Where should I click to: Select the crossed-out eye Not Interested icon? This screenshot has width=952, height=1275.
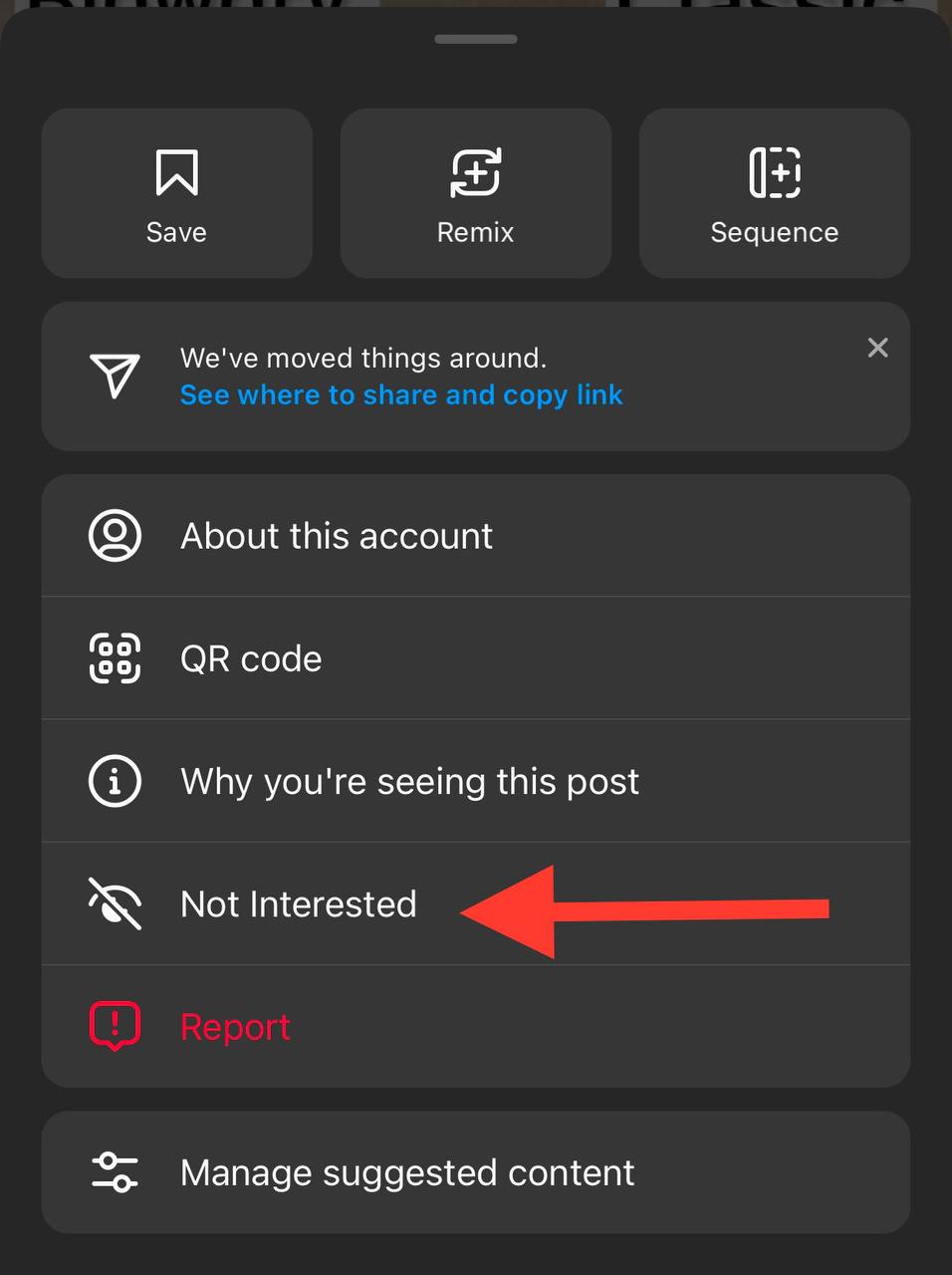(114, 903)
